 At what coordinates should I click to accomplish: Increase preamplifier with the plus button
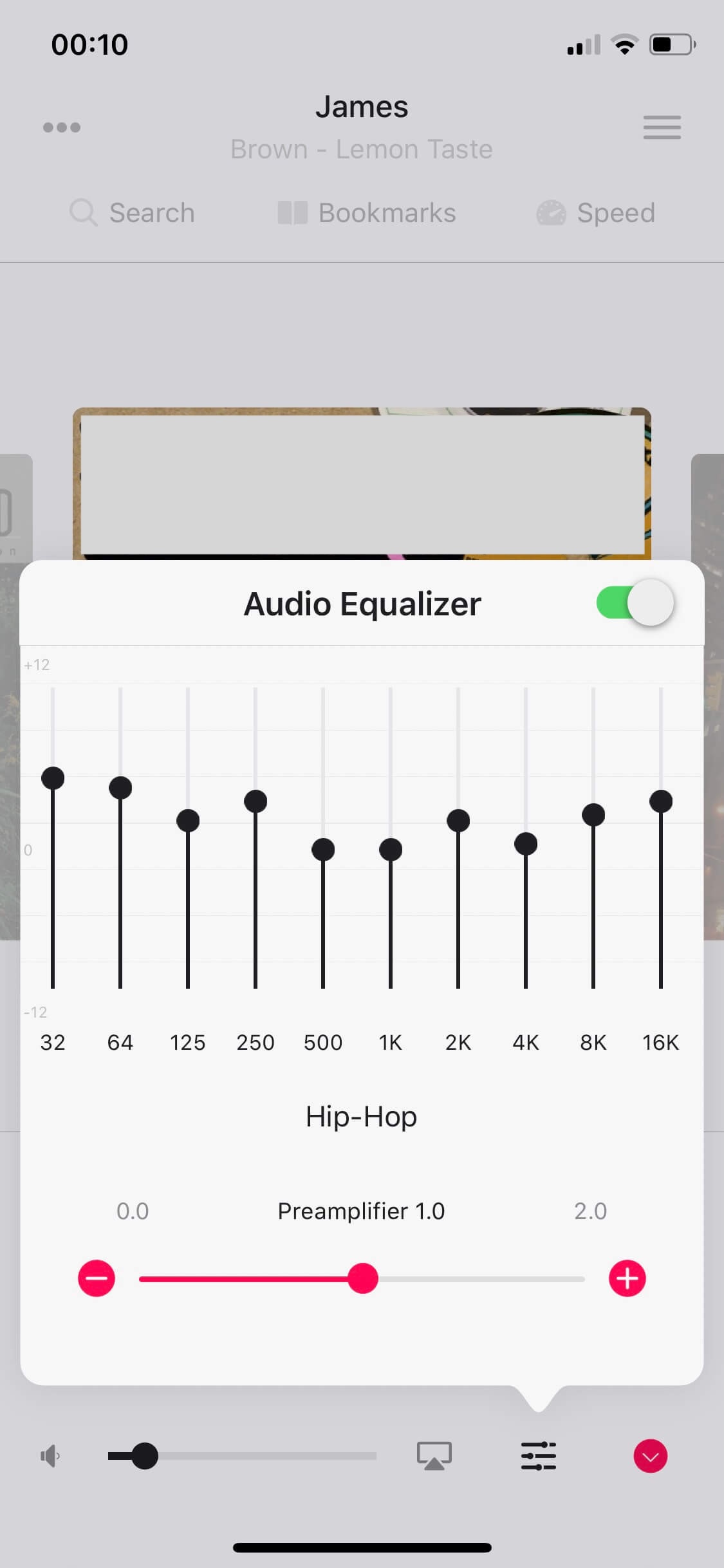tap(627, 1278)
